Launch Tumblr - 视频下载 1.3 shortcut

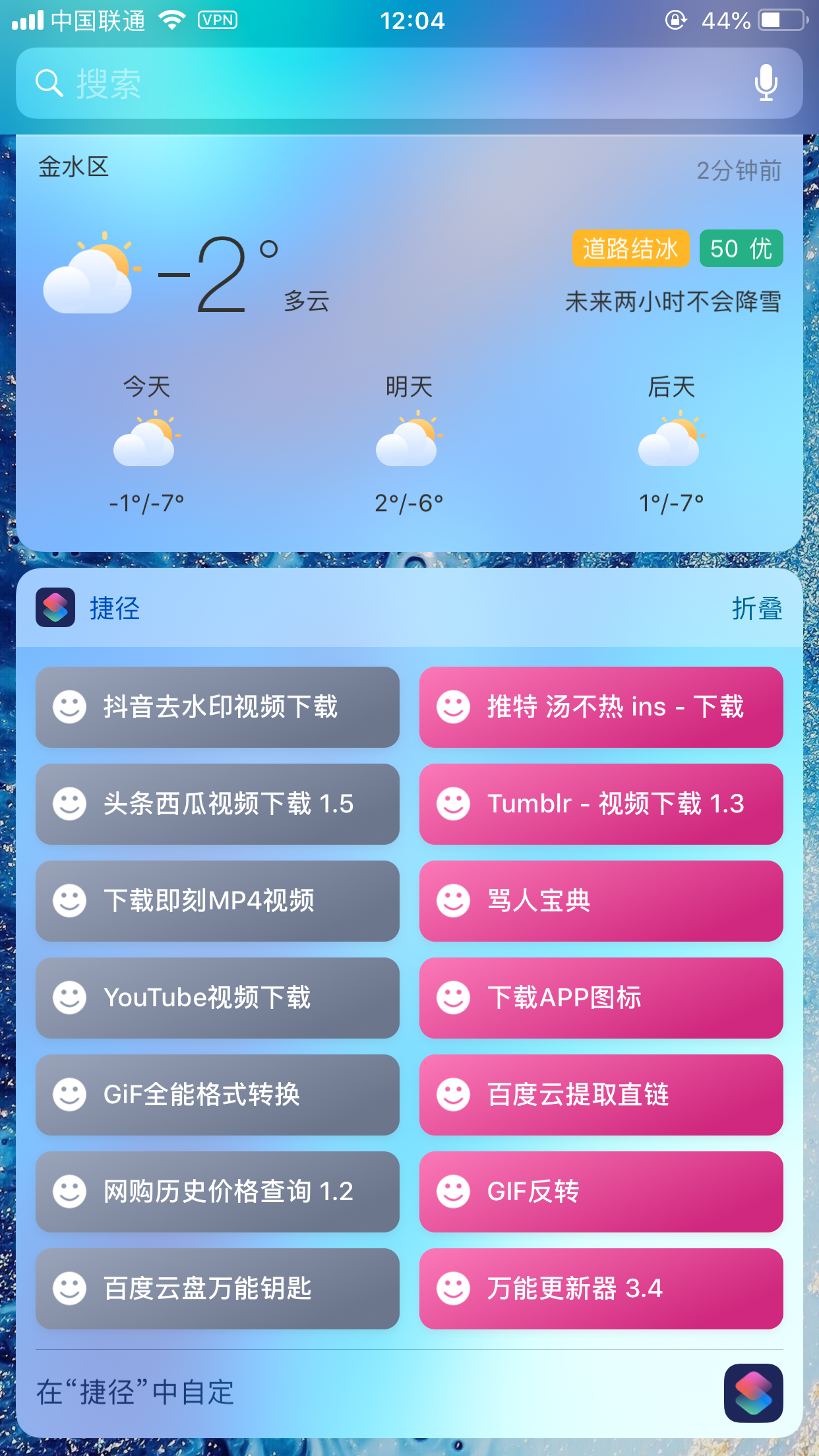601,804
